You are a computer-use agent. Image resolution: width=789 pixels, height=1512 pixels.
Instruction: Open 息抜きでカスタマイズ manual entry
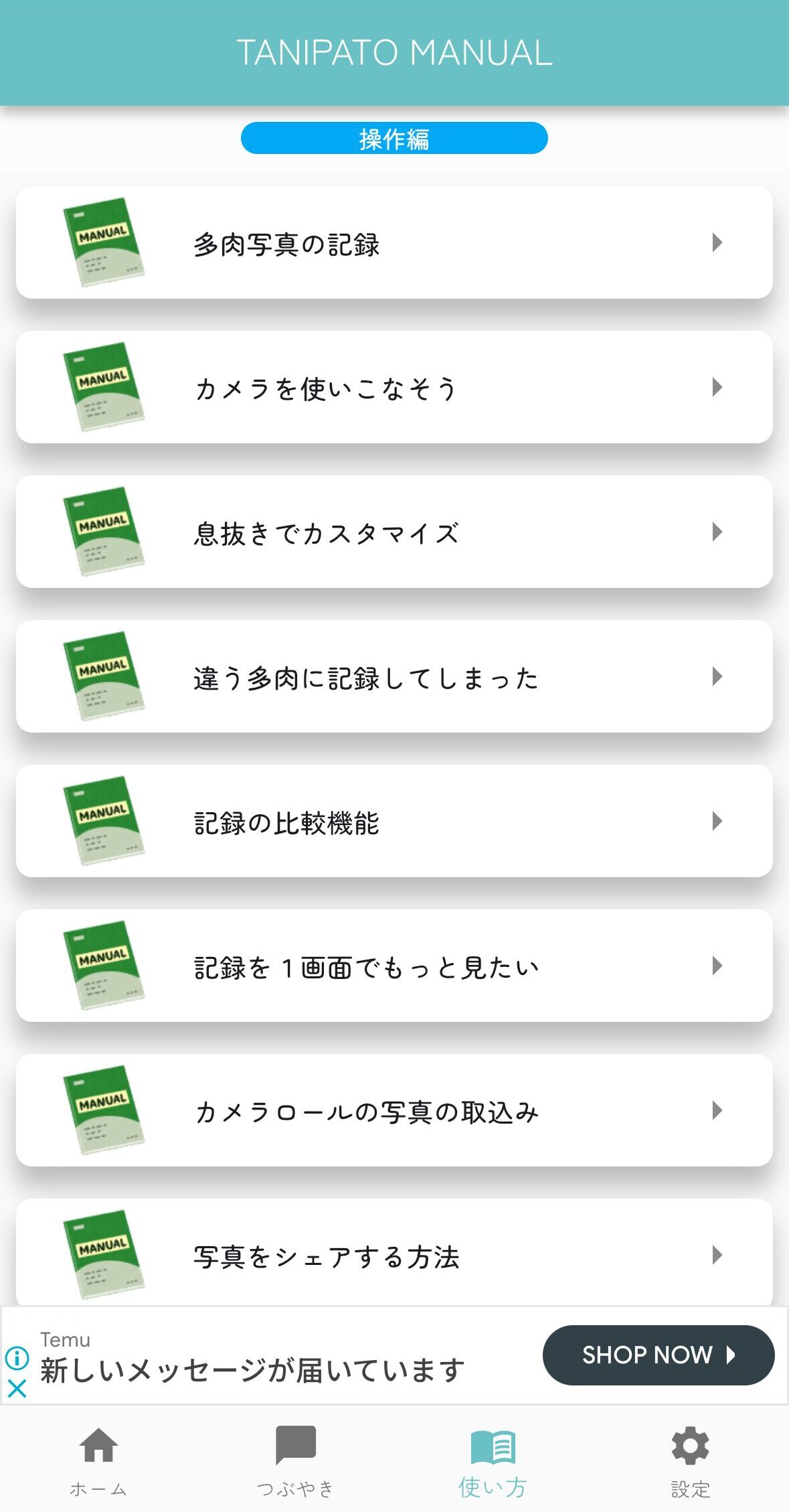pyautogui.click(x=394, y=532)
